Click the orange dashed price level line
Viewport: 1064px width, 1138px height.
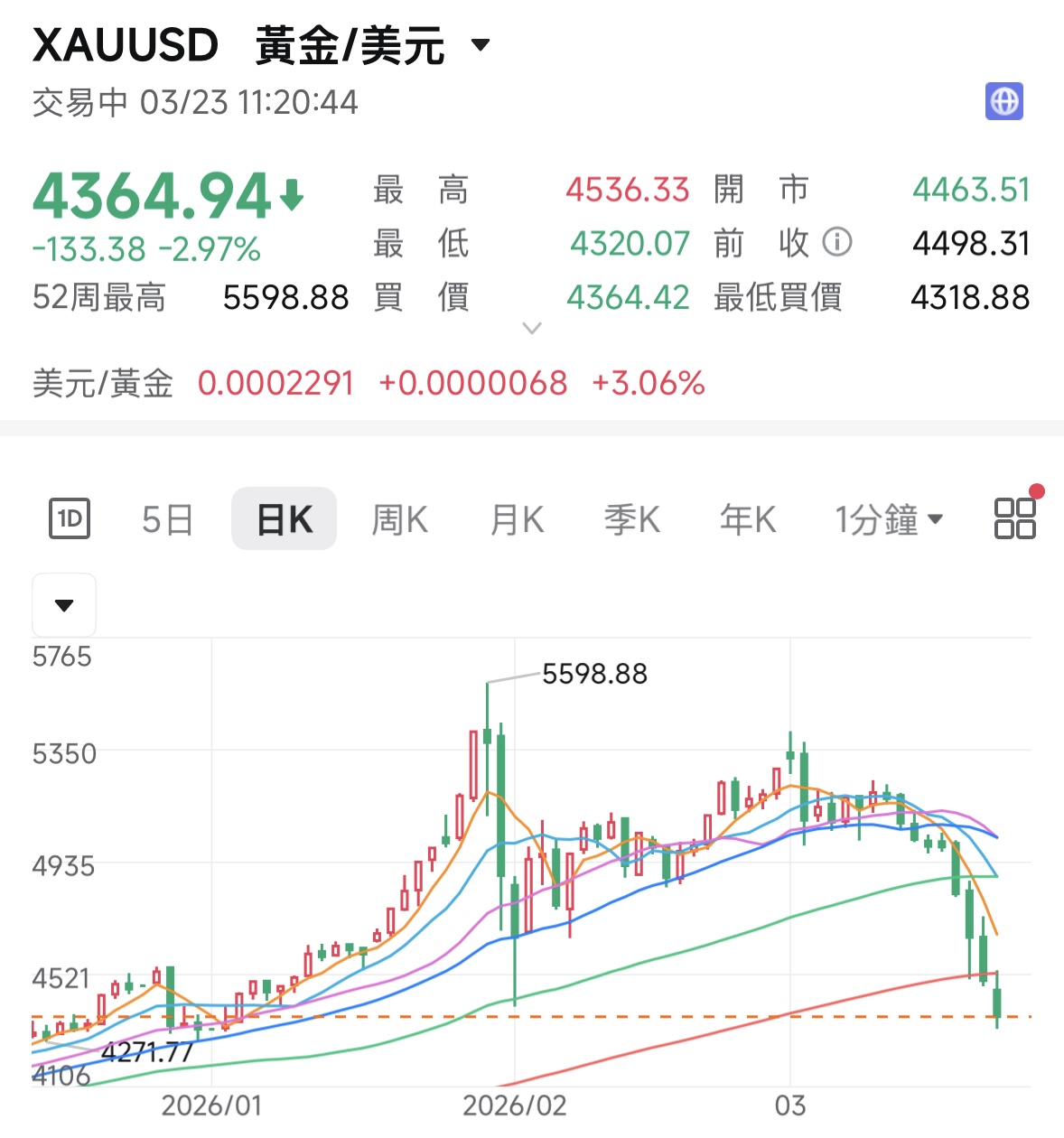click(x=542, y=1017)
